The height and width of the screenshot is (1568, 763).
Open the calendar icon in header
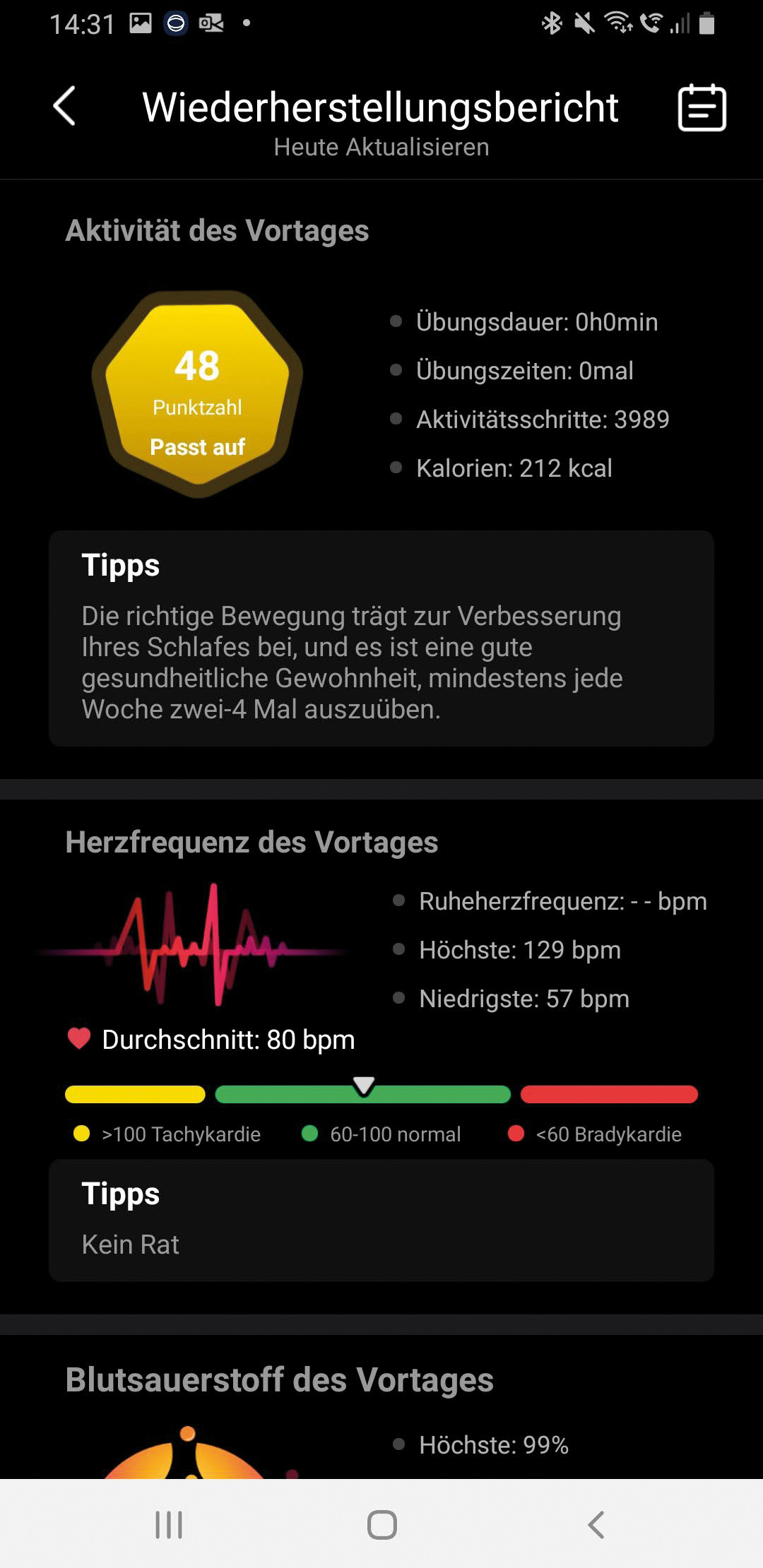[x=702, y=108]
